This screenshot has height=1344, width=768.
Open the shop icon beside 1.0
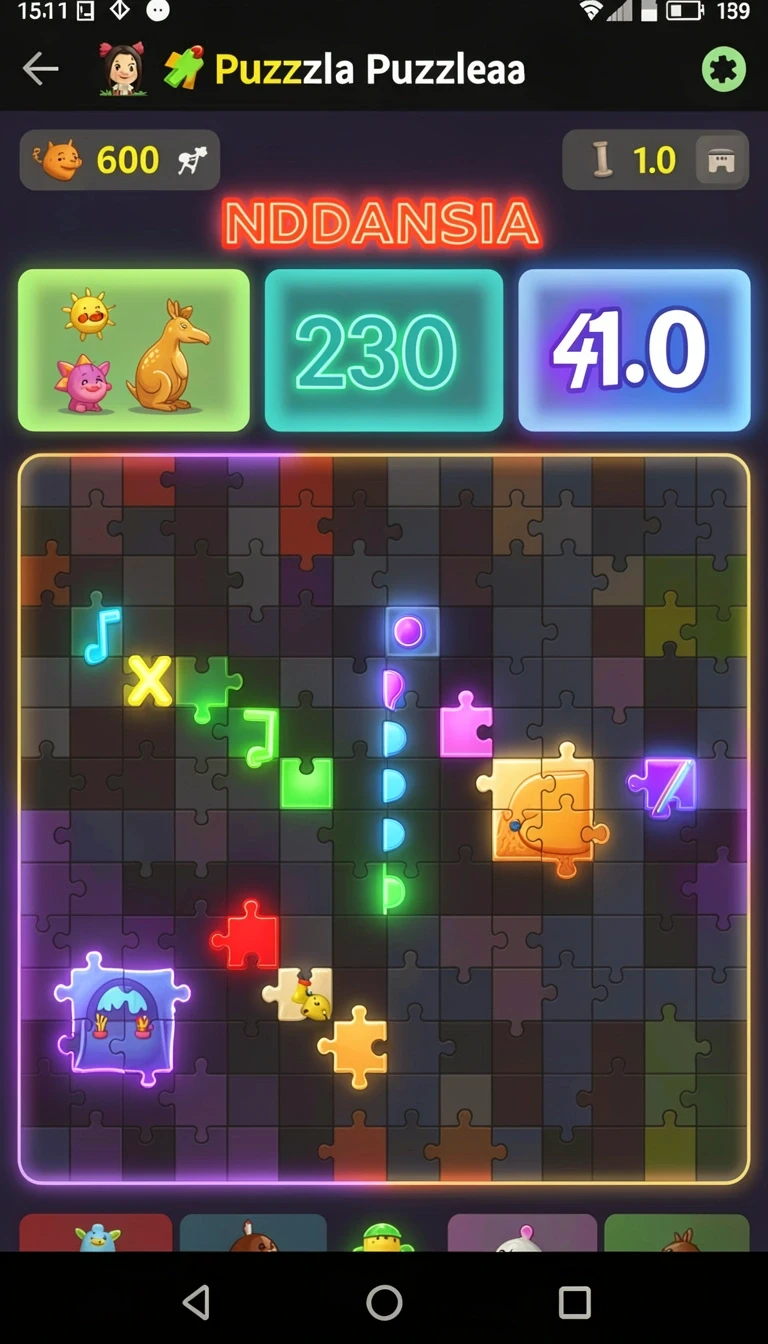pyautogui.click(x=721, y=160)
